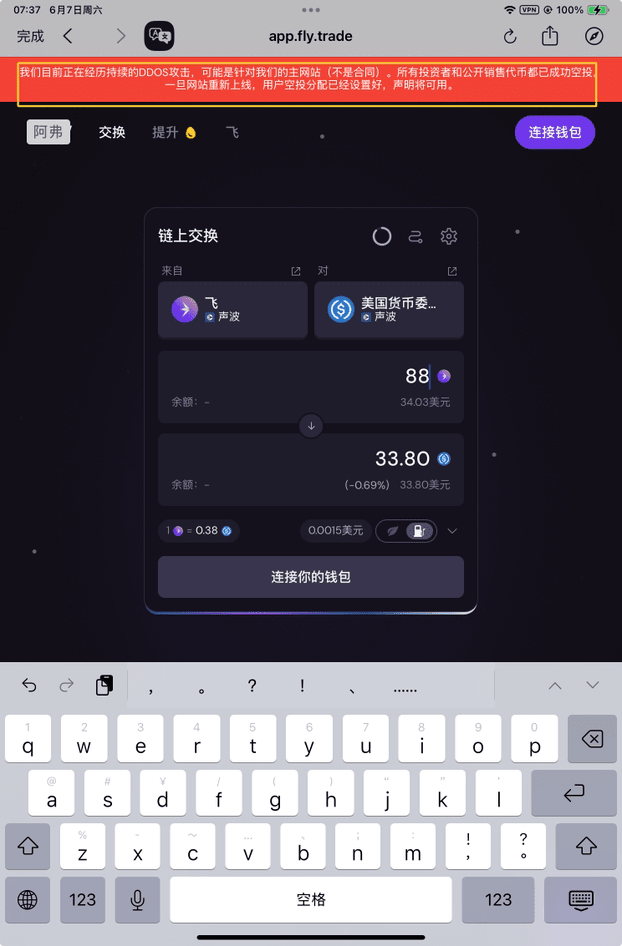Screen dimensions: 622x946
Task: Expand swap details chevron
Action: (x=453, y=531)
